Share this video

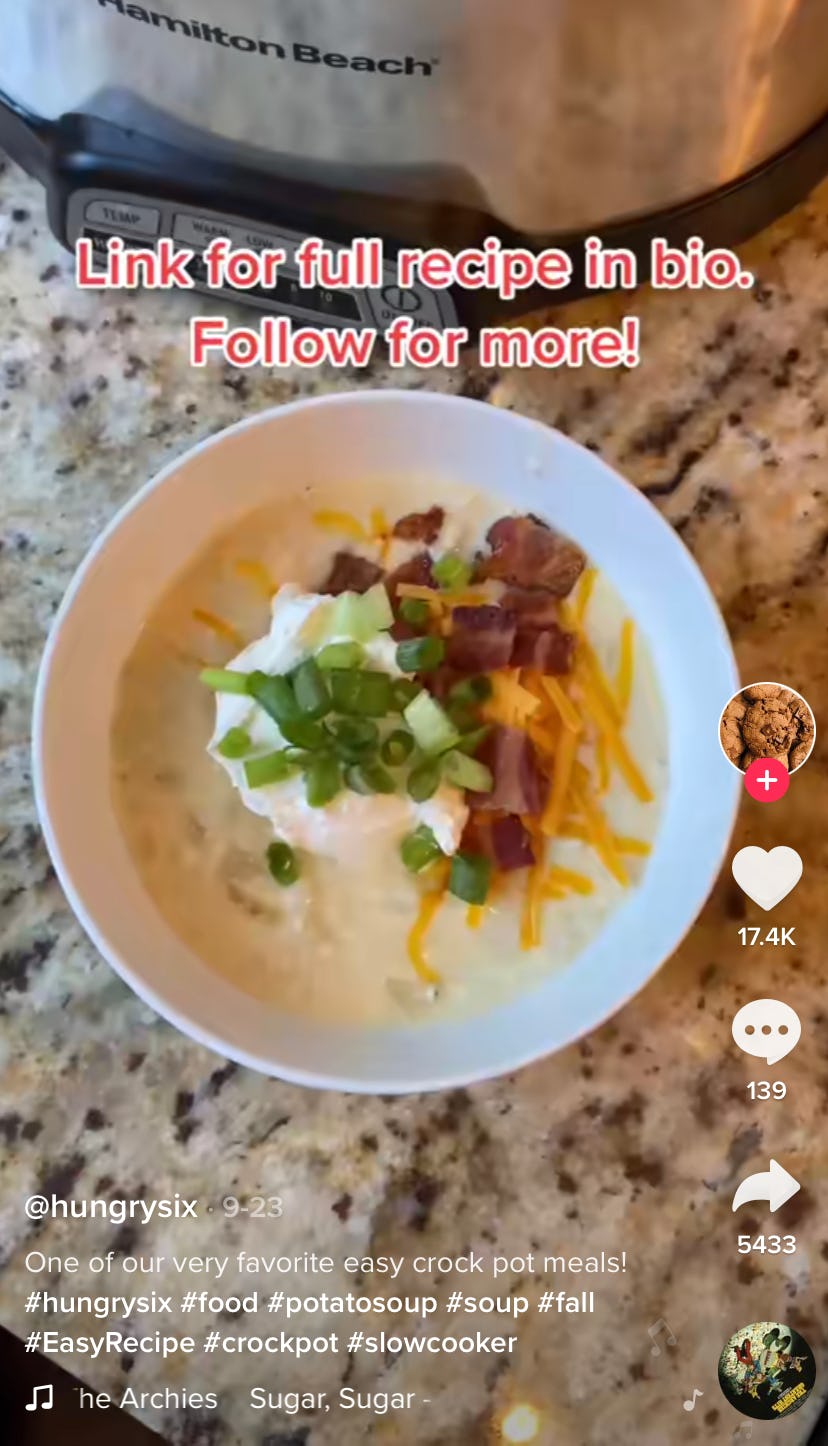point(766,1188)
